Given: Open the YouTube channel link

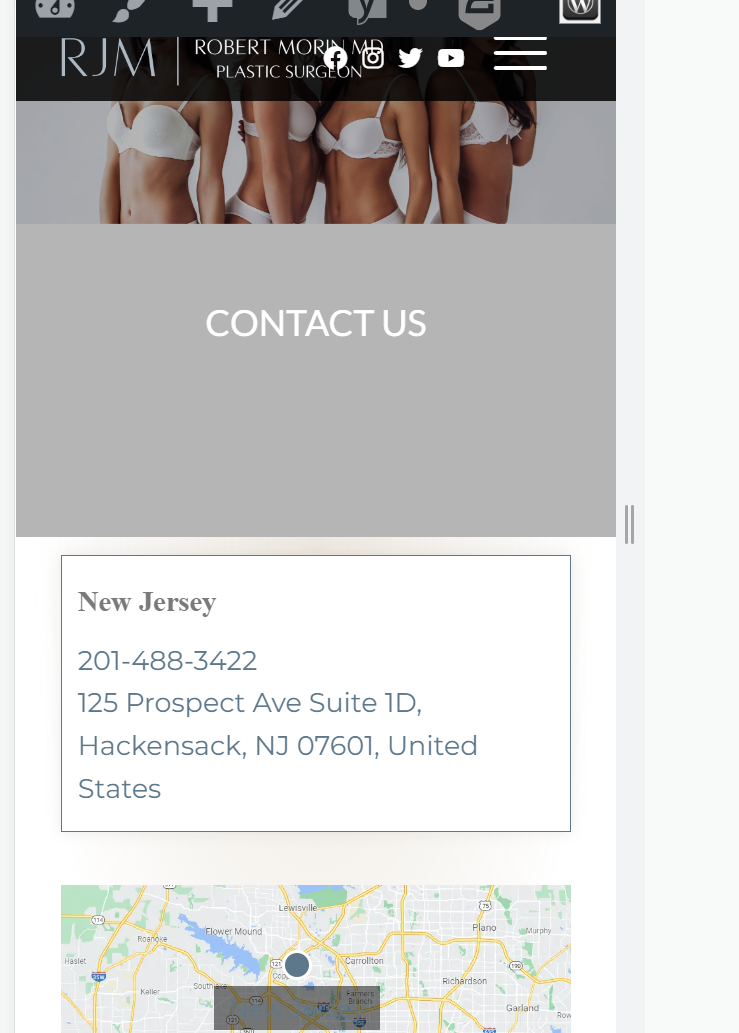Looking at the screenshot, I should coord(451,58).
